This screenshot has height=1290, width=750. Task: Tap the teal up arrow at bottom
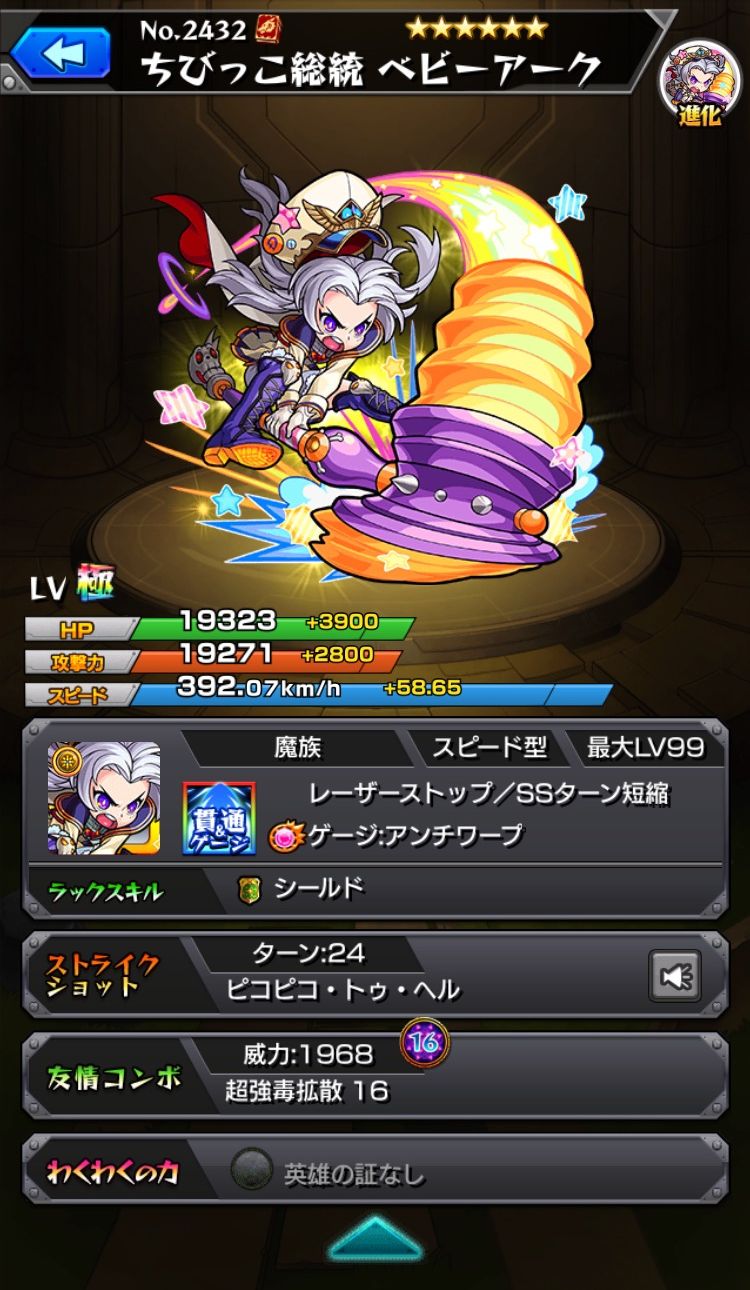click(375, 1238)
